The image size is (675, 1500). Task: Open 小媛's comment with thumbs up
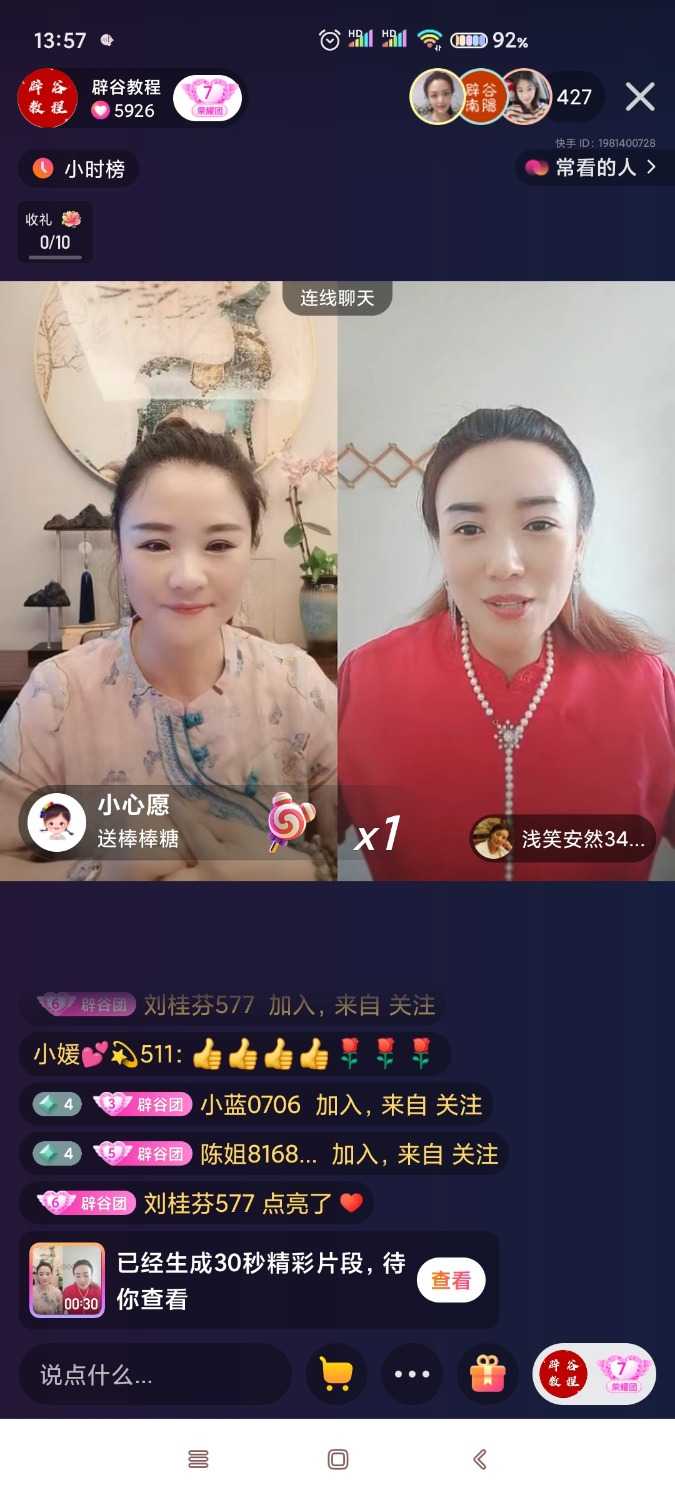click(234, 1054)
